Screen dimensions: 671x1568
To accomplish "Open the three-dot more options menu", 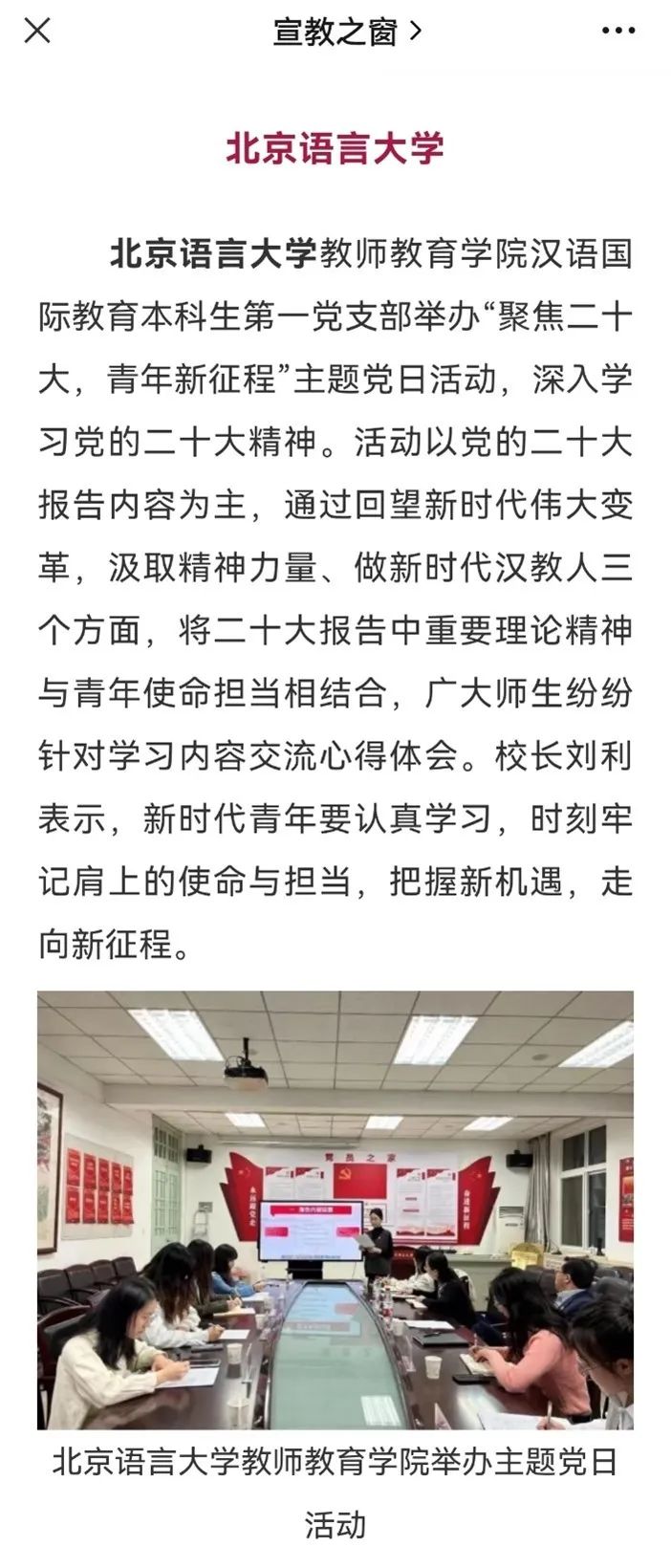I will click(617, 32).
